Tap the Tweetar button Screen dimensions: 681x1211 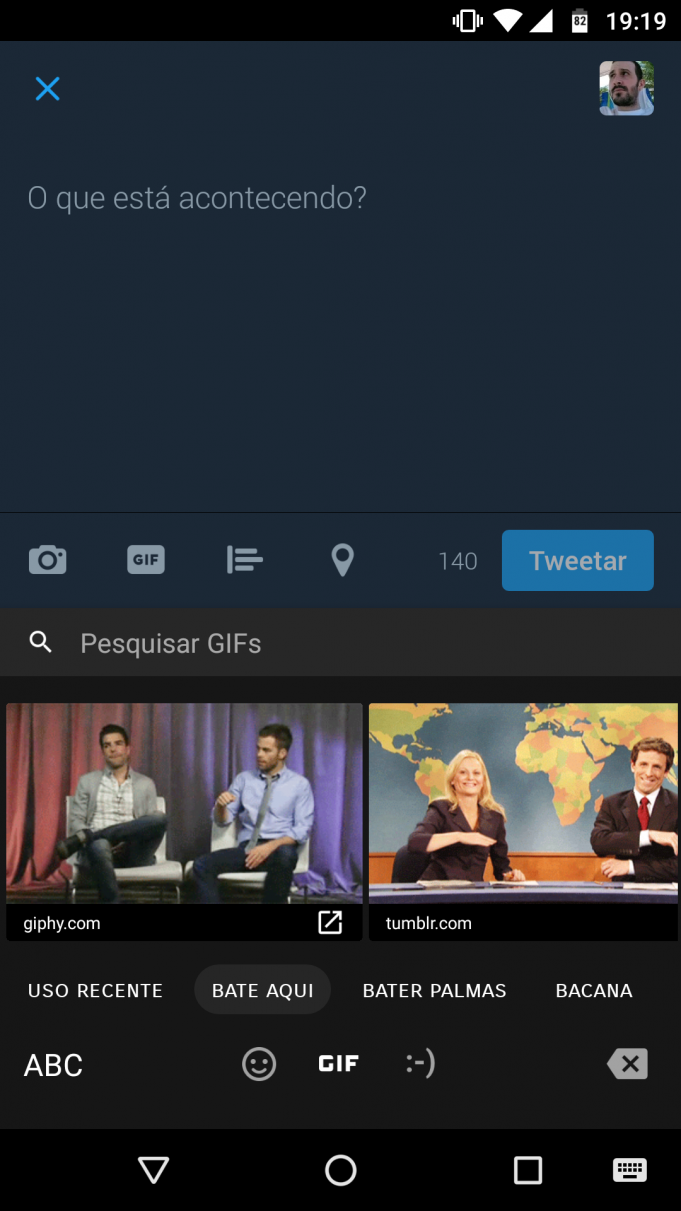(577, 561)
